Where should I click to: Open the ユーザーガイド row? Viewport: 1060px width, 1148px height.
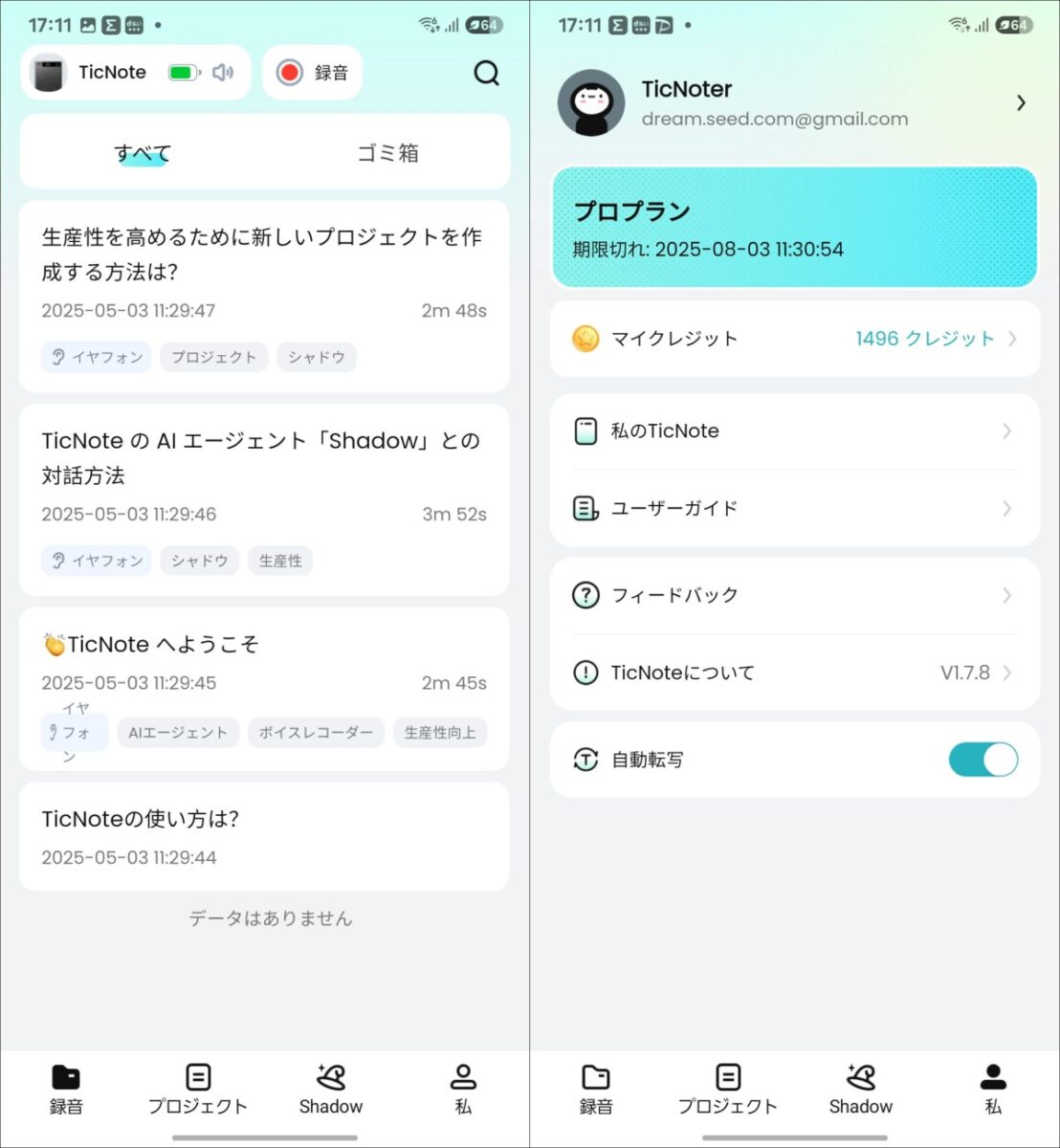(794, 508)
